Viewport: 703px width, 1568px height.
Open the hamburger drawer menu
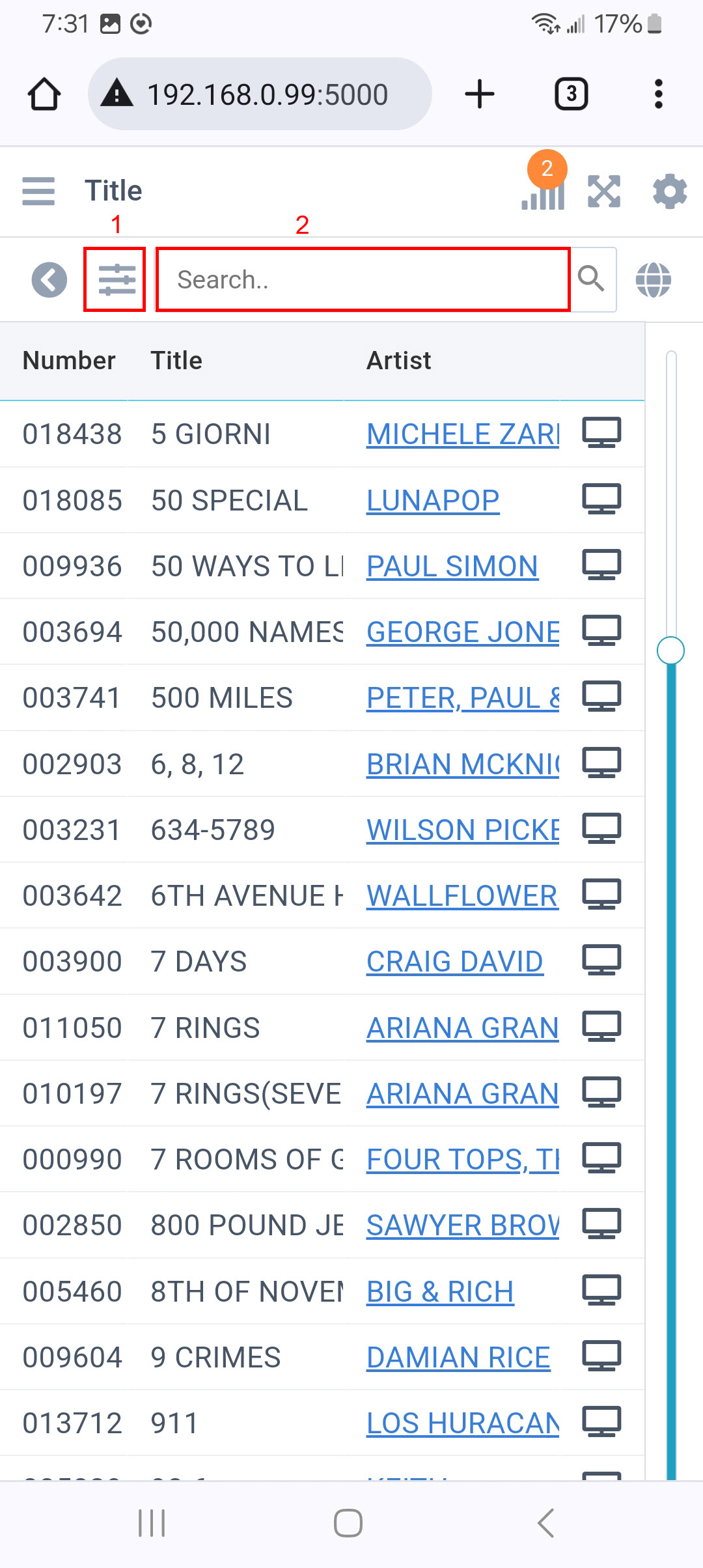click(x=38, y=191)
